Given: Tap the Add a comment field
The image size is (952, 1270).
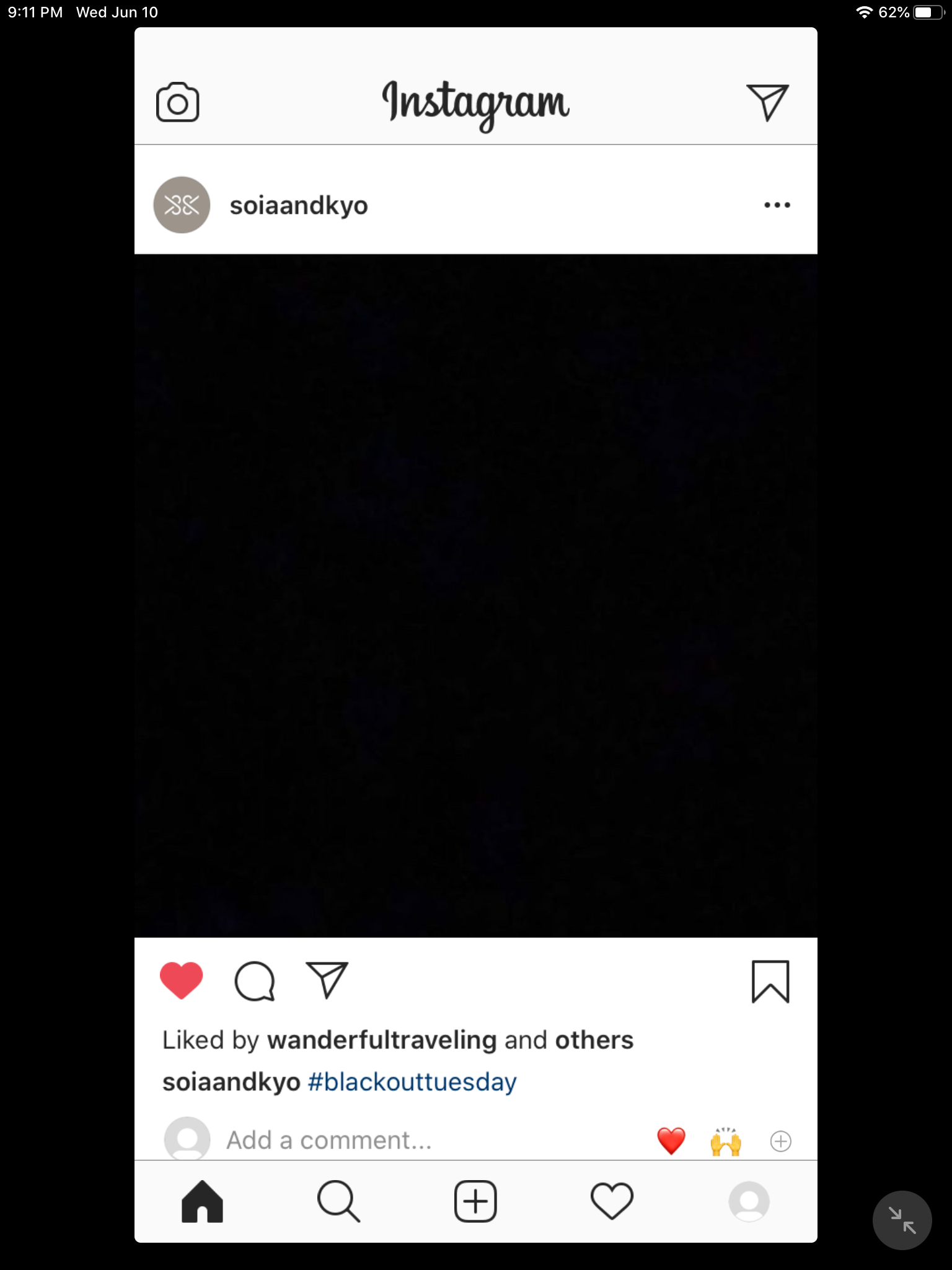Looking at the screenshot, I should pos(328,1140).
